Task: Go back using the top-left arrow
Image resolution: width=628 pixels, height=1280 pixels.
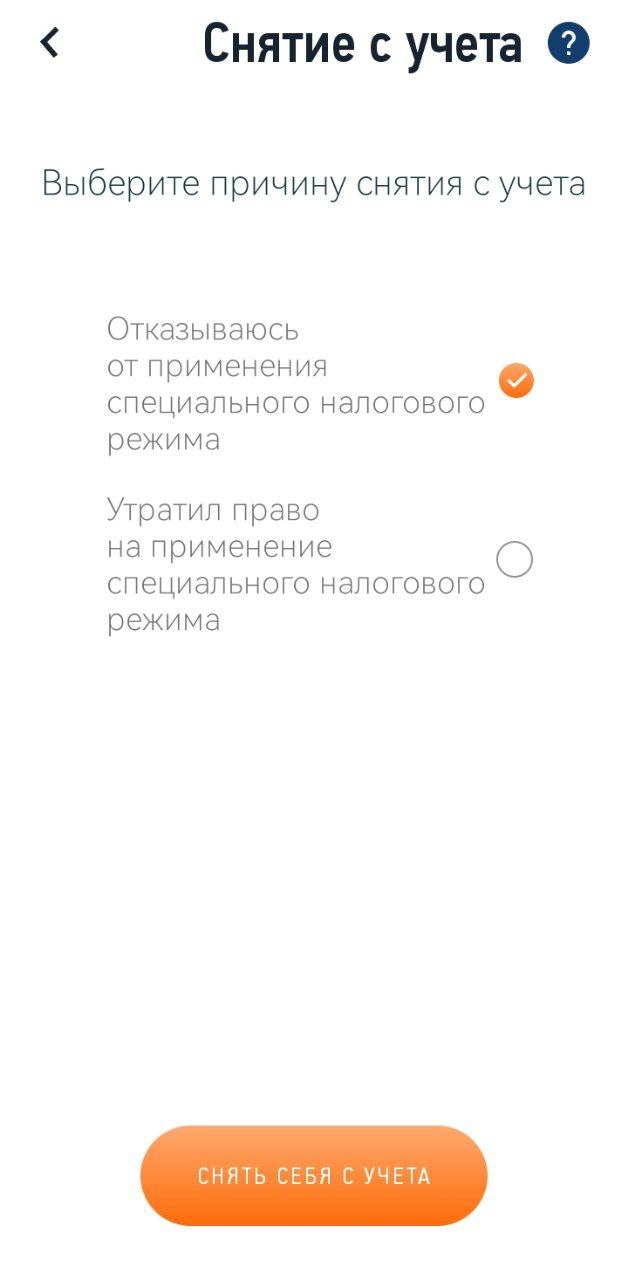Action: [x=50, y=42]
